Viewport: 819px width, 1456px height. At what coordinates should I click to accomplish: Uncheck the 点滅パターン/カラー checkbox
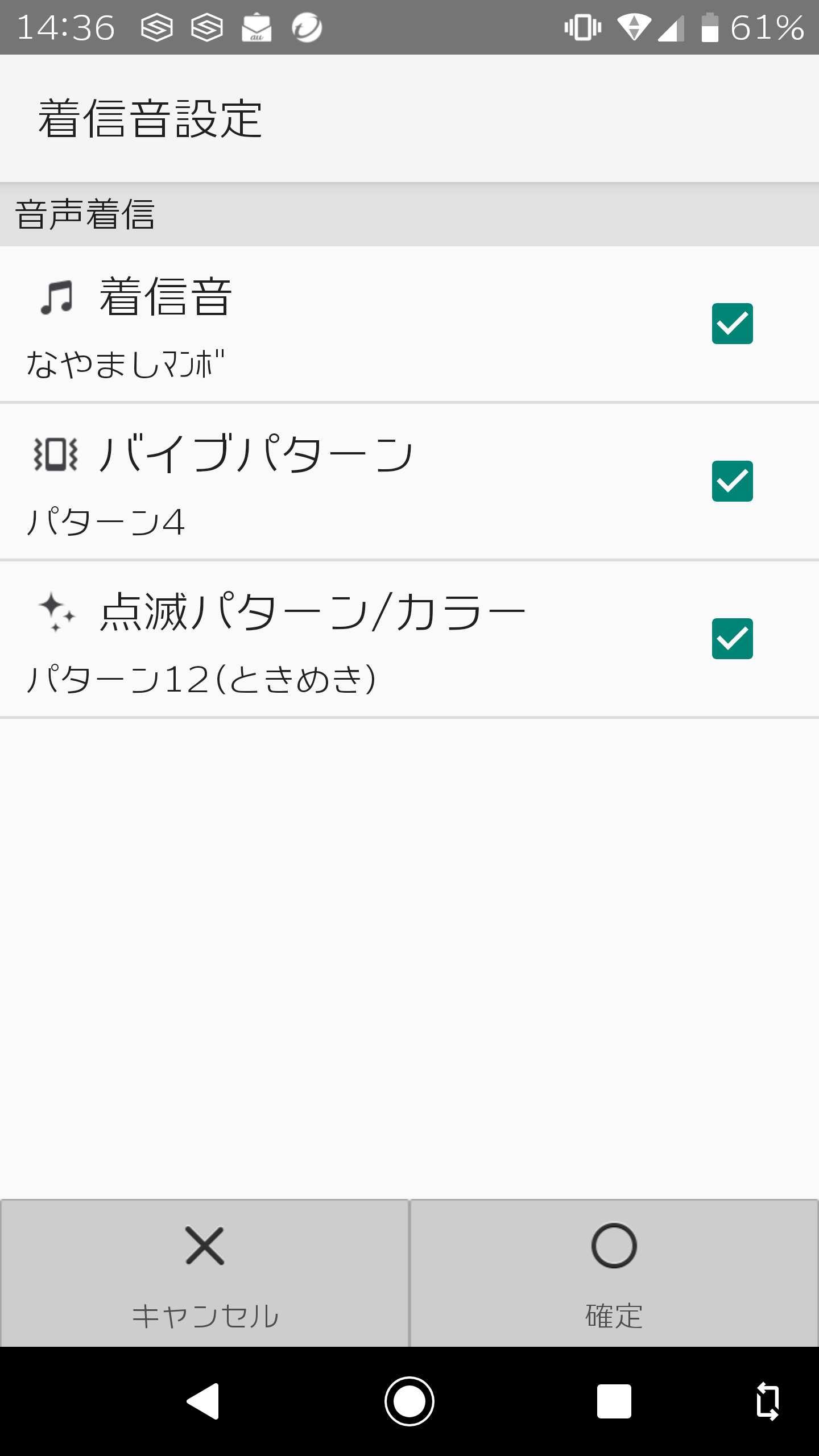[732, 639]
